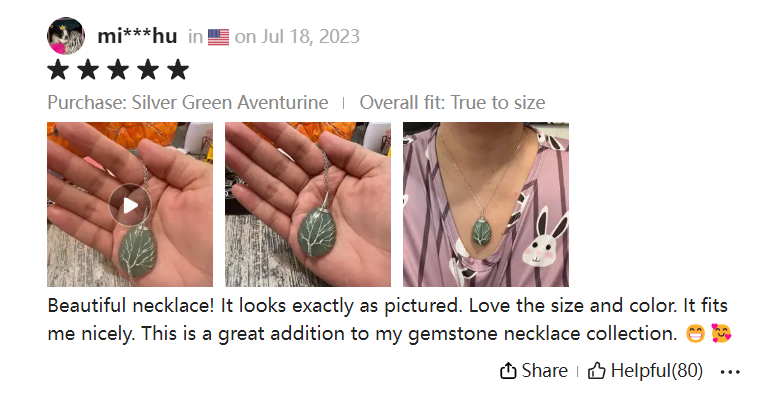Play the review video of the pendant
775x401 pixels.
pos(130,205)
